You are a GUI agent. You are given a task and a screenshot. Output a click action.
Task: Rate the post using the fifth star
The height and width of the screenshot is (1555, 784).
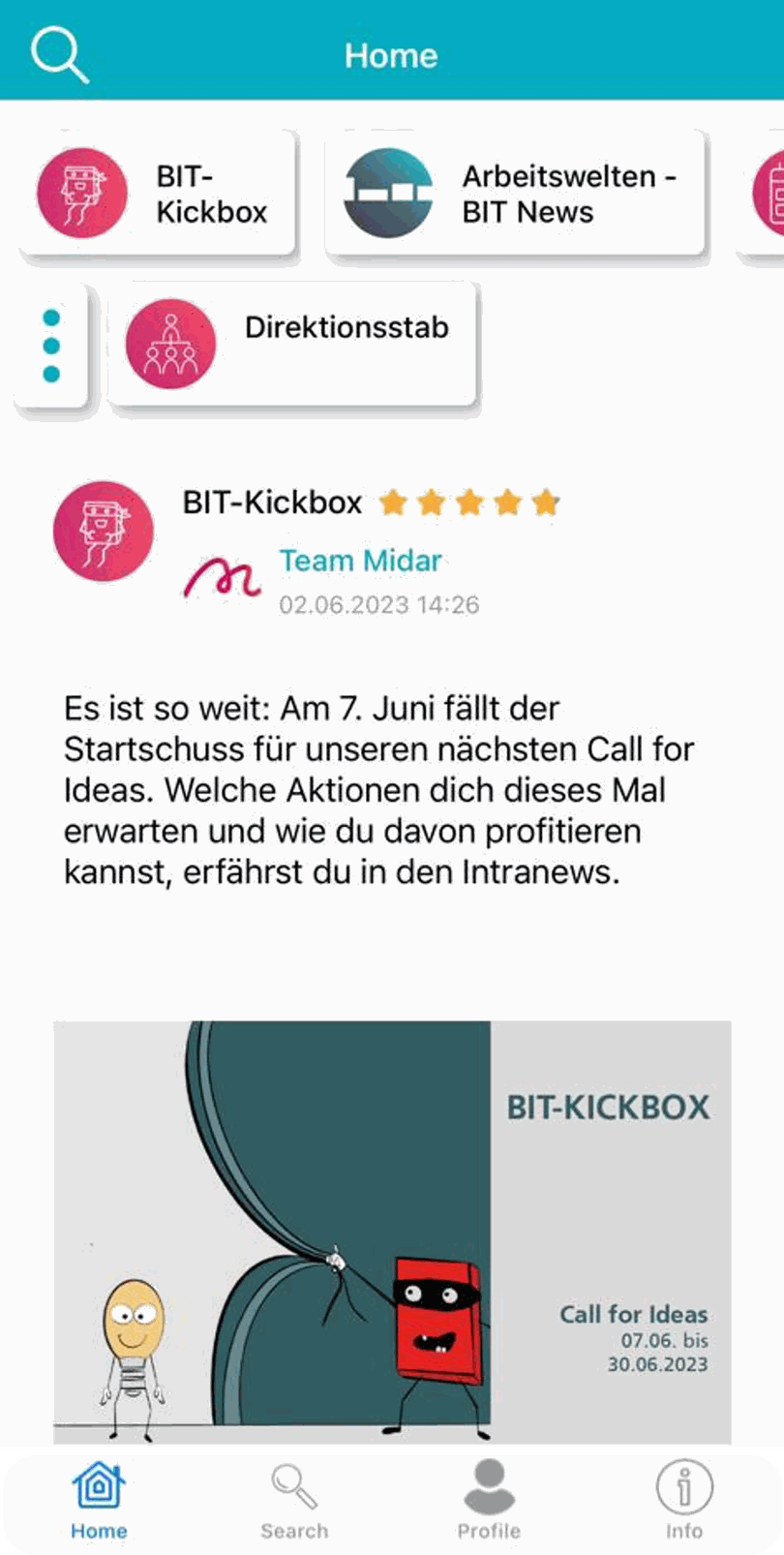(x=545, y=503)
